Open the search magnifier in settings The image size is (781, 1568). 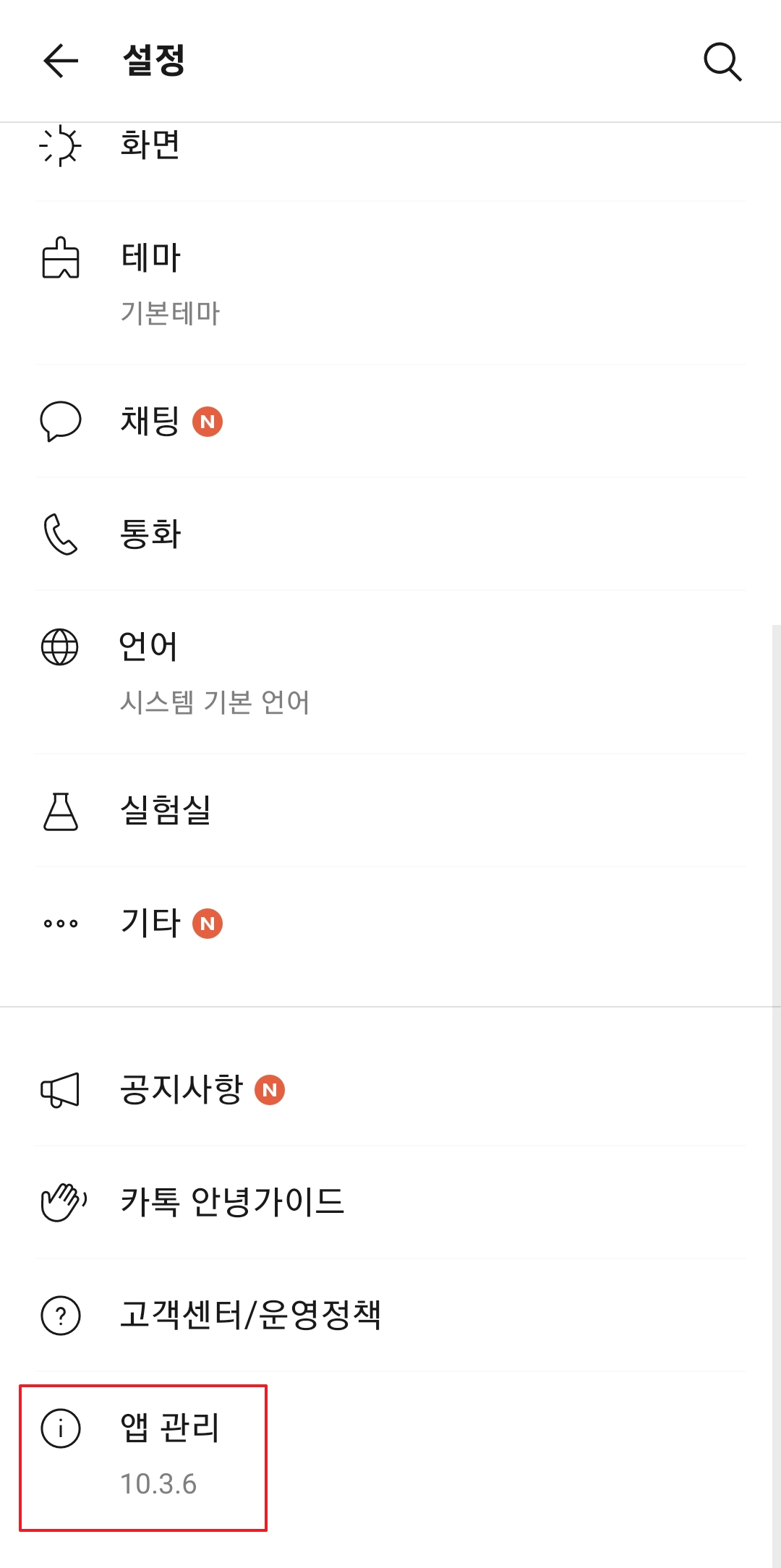coord(722,61)
